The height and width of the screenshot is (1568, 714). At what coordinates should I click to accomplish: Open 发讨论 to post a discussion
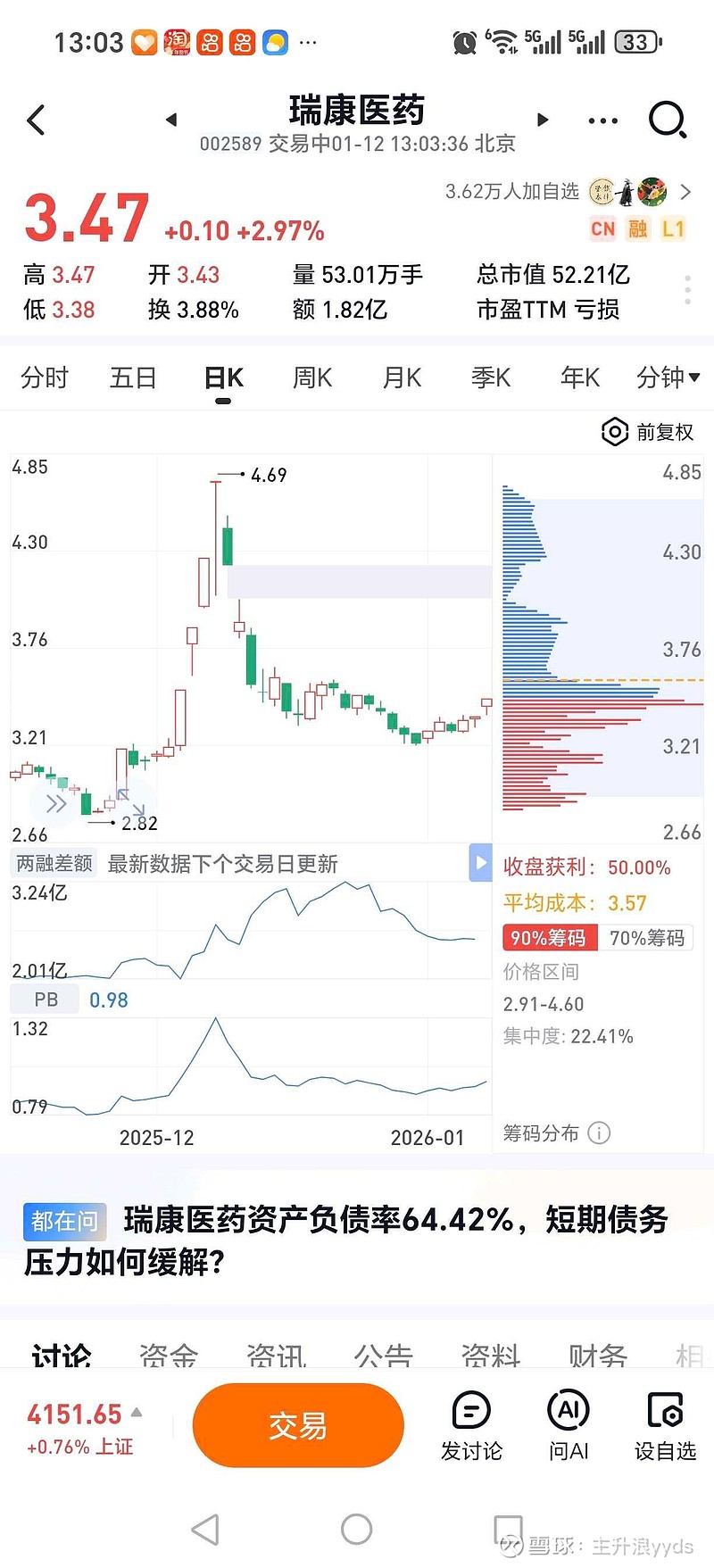pos(471,1425)
